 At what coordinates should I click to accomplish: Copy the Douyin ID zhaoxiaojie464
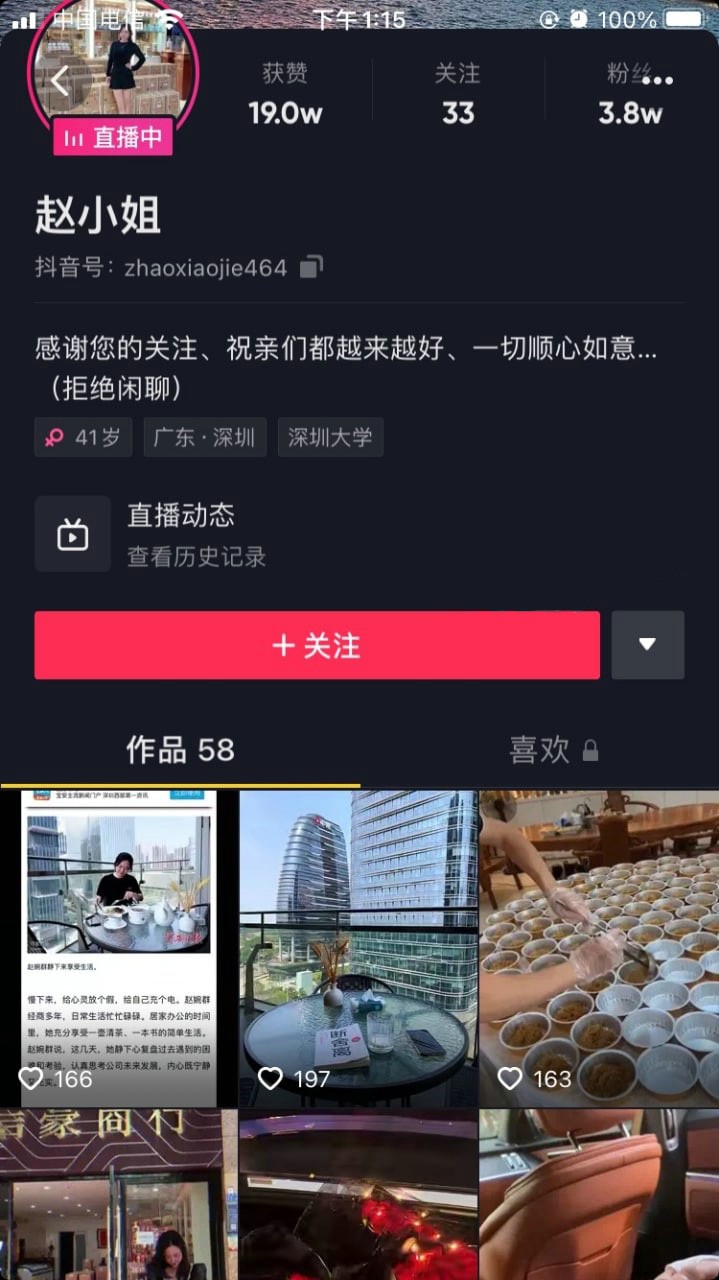(x=312, y=267)
